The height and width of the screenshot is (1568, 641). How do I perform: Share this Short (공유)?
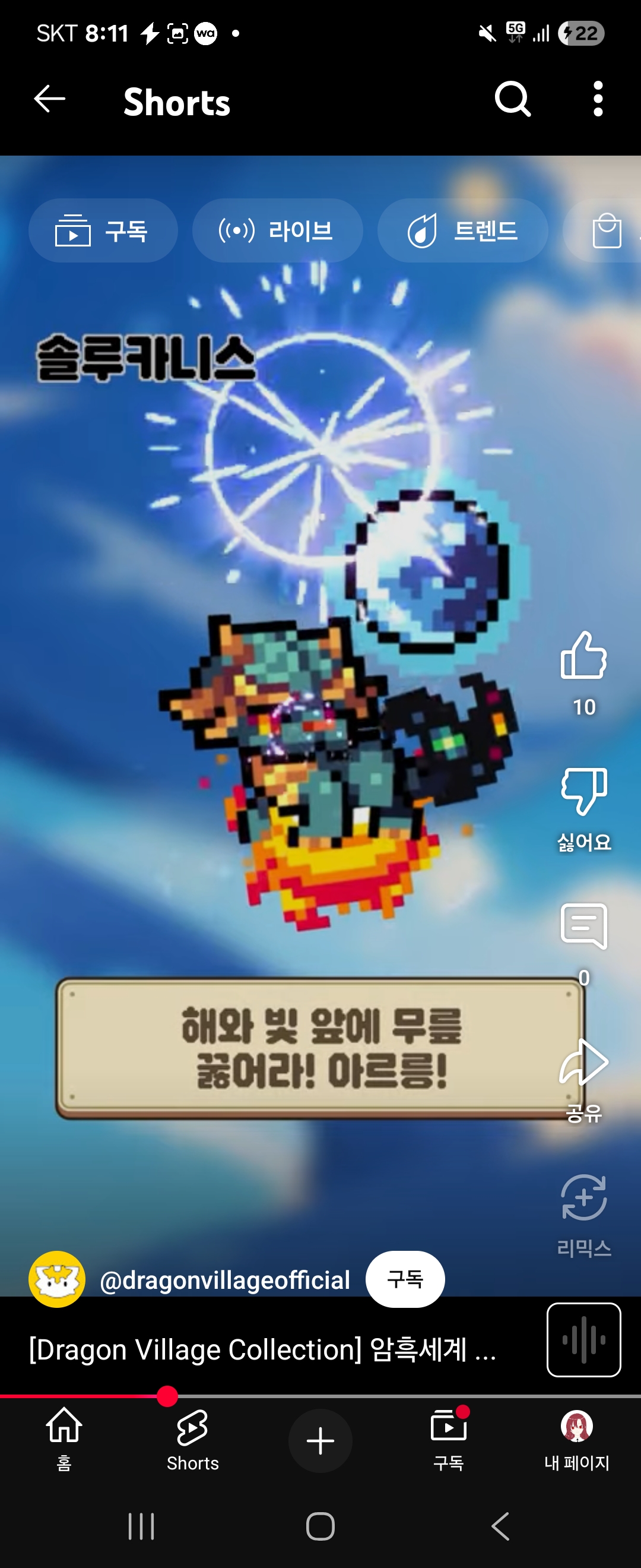[x=583, y=1063]
